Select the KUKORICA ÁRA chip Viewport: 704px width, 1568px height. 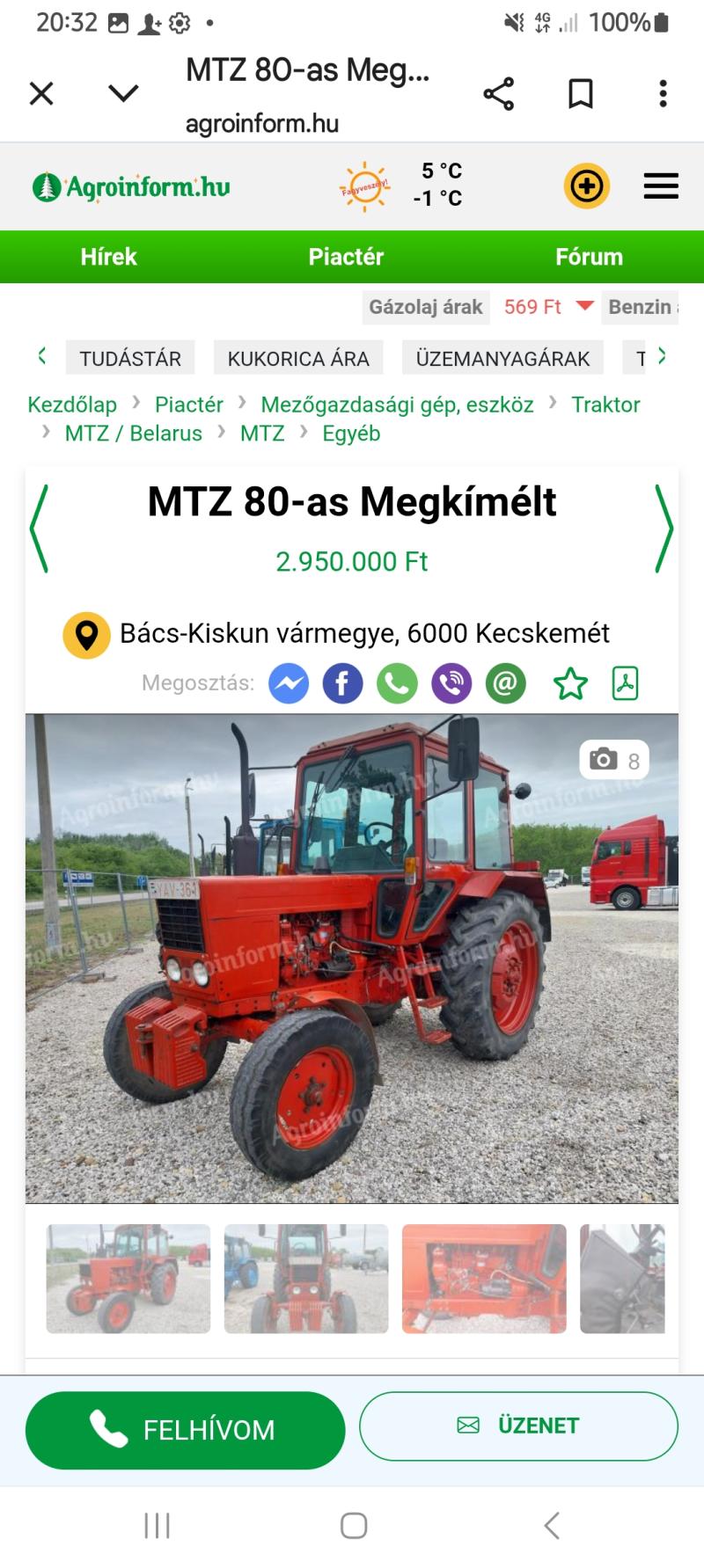pos(298,359)
